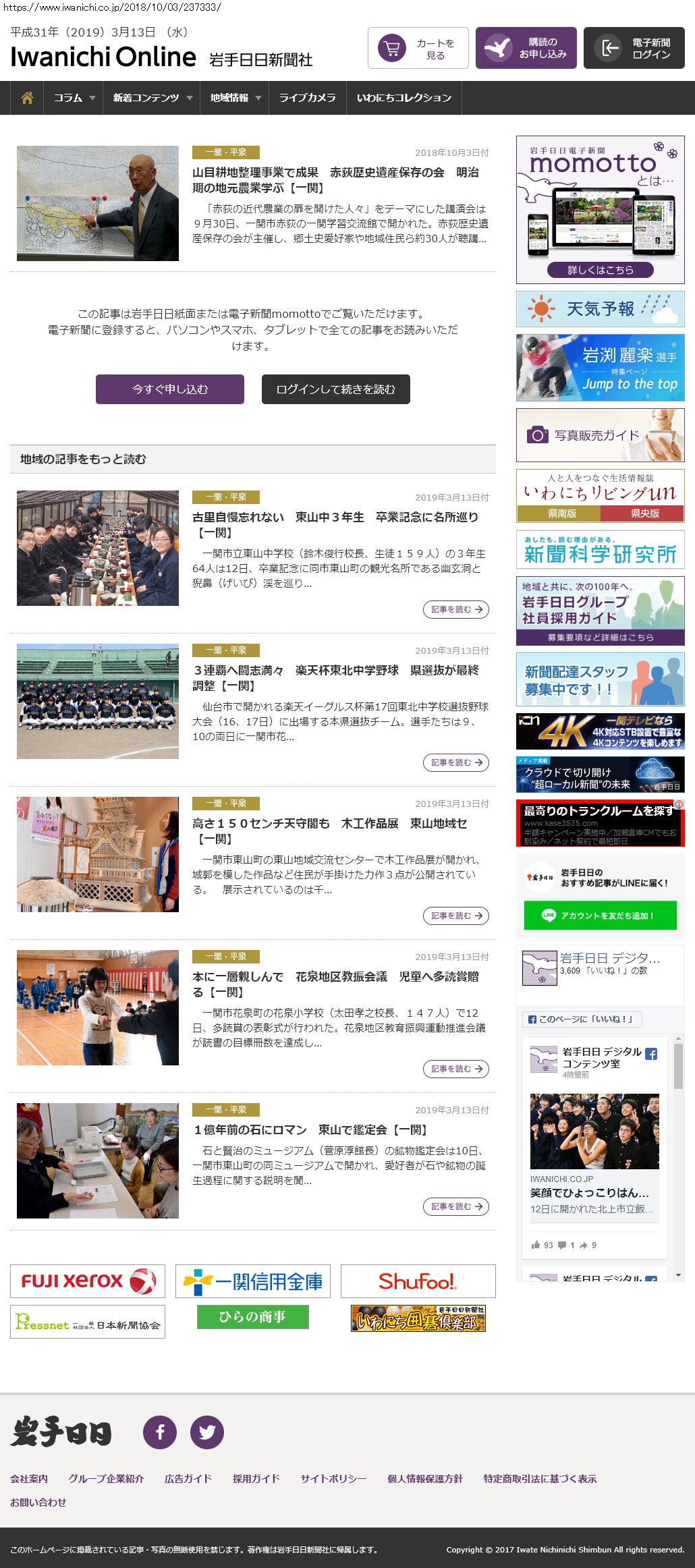The image size is (695, 1568).
Task: Open the home icon in the navigation bar
Action: click(x=27, y=98)
